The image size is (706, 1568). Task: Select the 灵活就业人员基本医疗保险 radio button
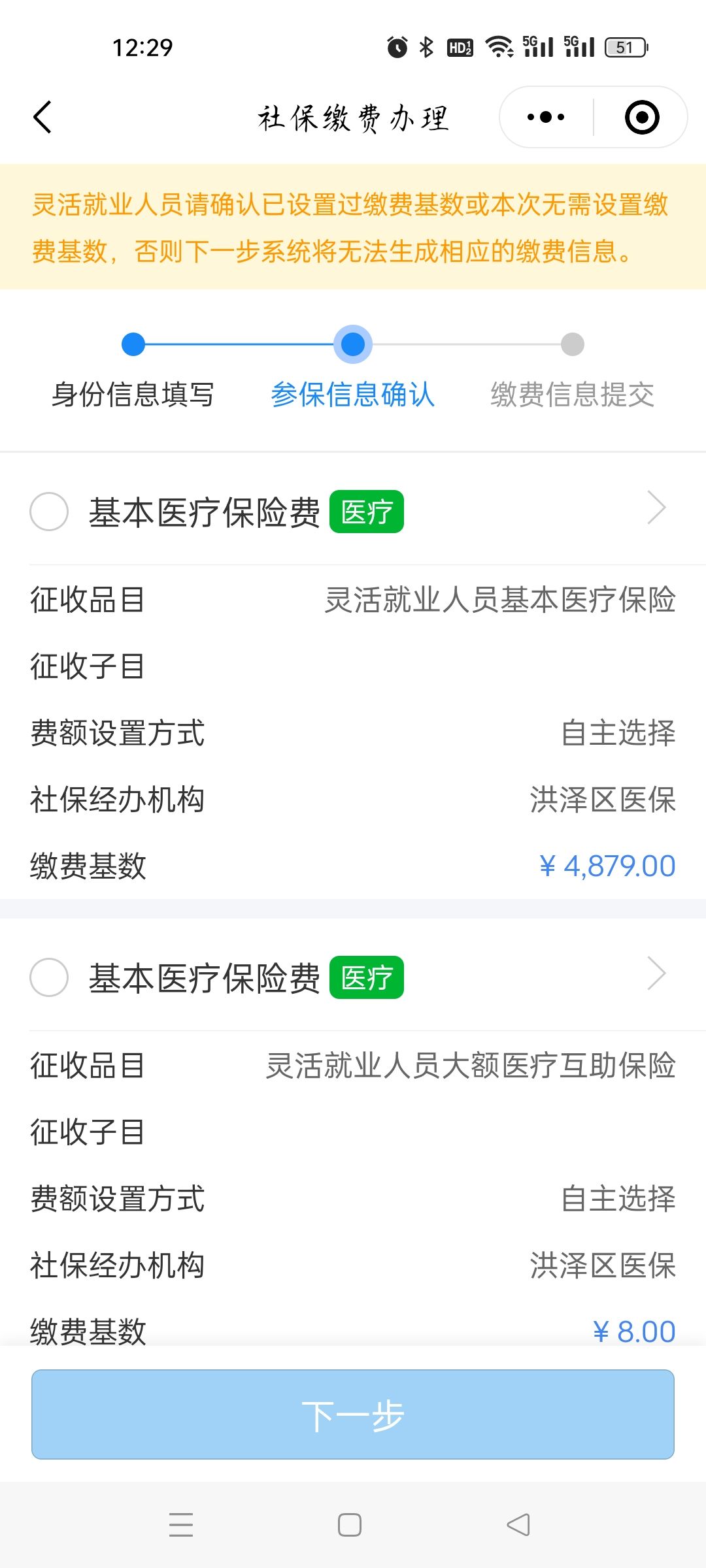coord(49,512)
